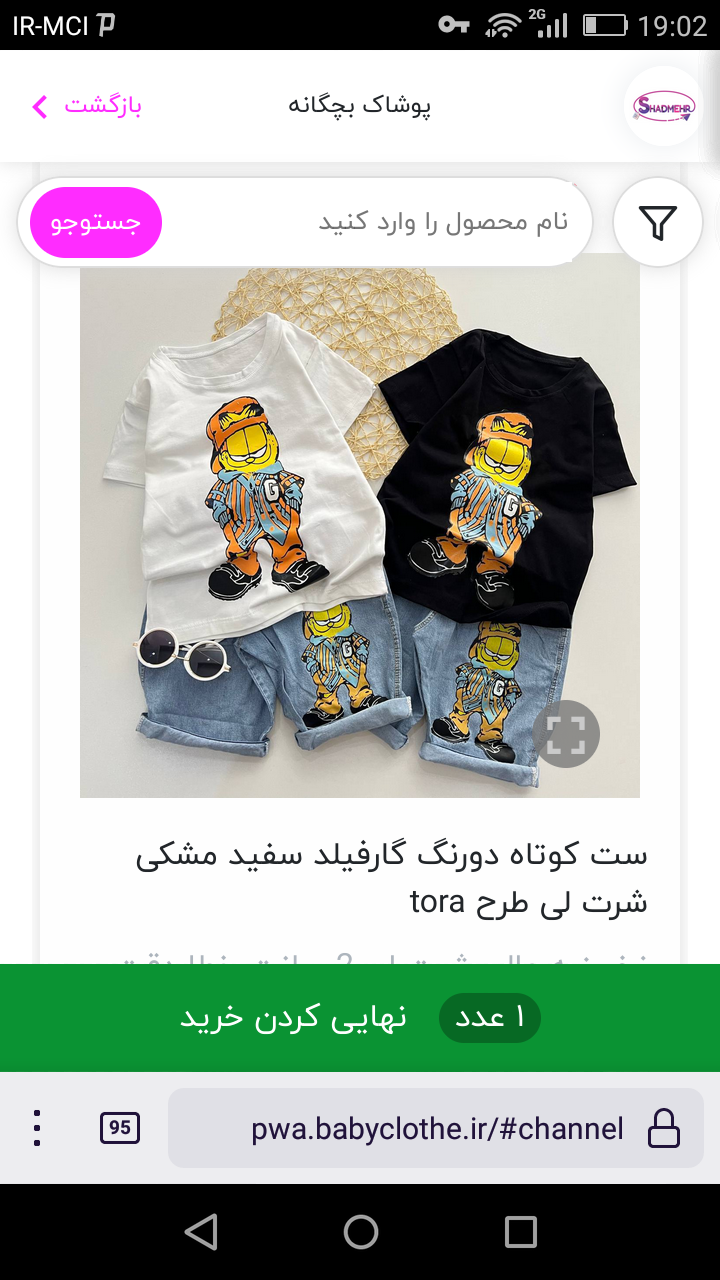Go back using the بازگشت link
Image resolution: width=720 pixels, height=1280 pixels.
click(87, 106)
